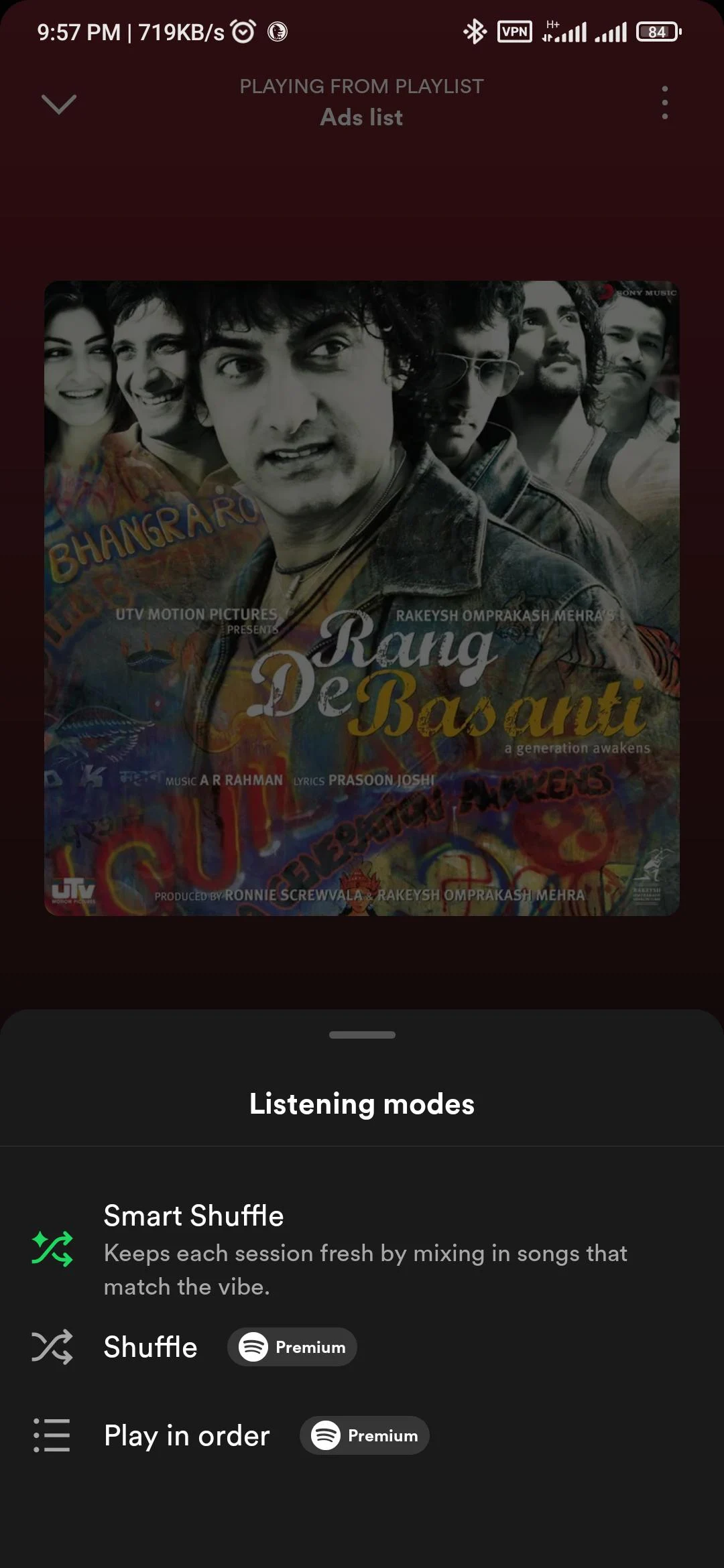
Task: Click the standard Shuffle arrows icon
Action: (53, 1347)
